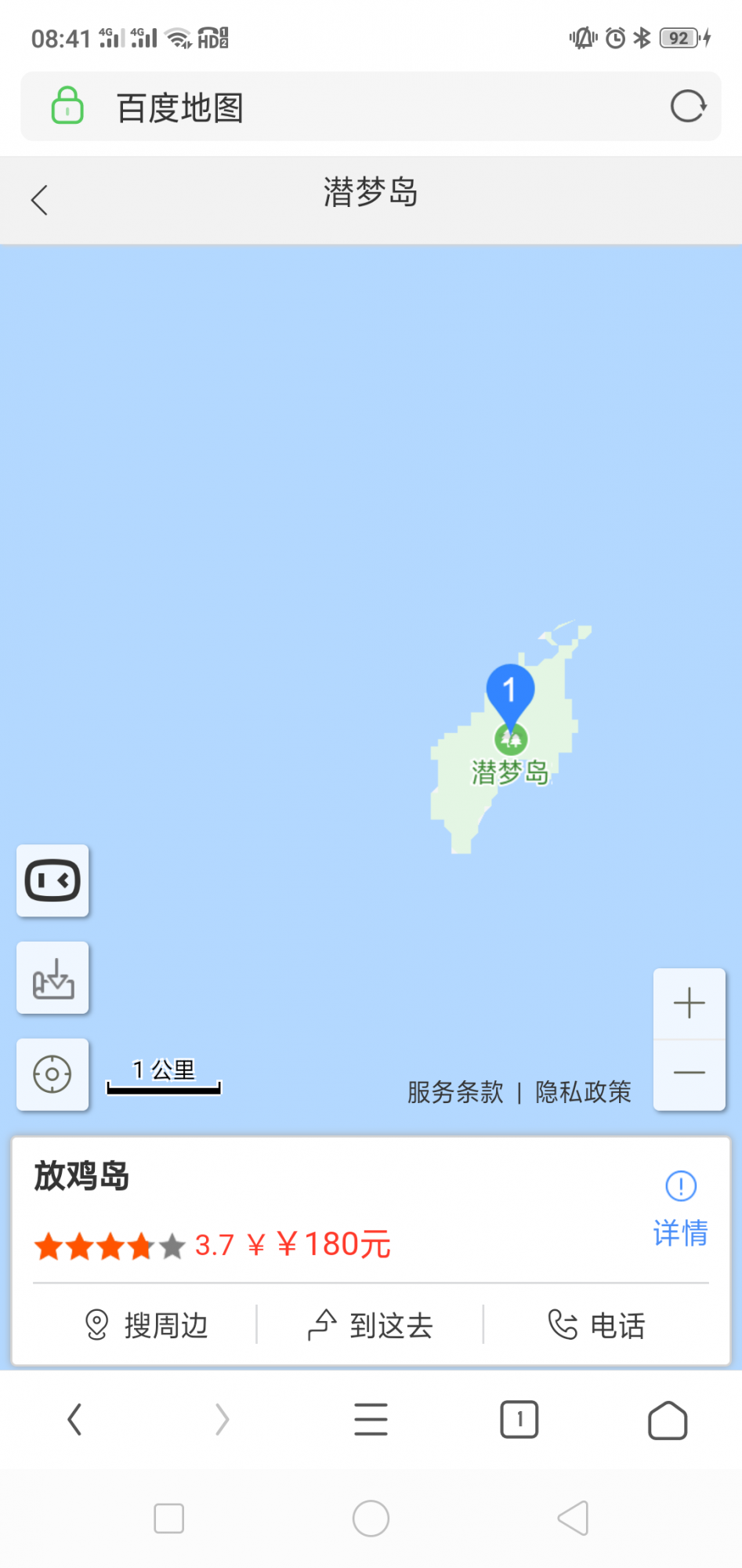Open the browser tabs switcher
This screenshot has width=742, height=1568.
pos(519,1420)
